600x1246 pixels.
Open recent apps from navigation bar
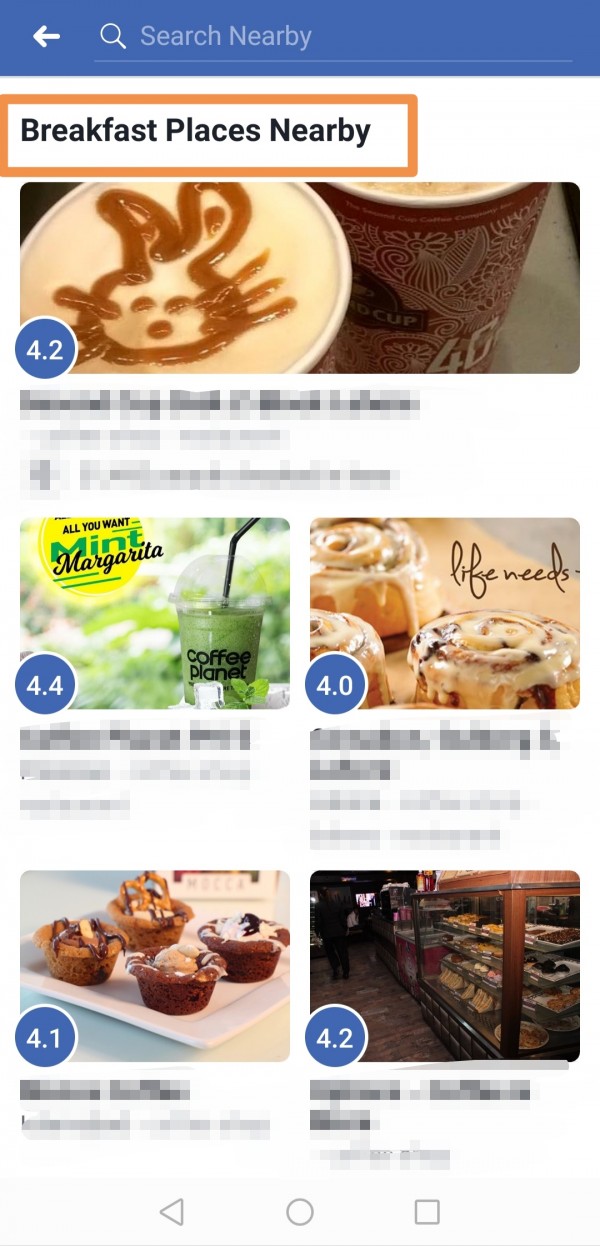(427, 1212)
